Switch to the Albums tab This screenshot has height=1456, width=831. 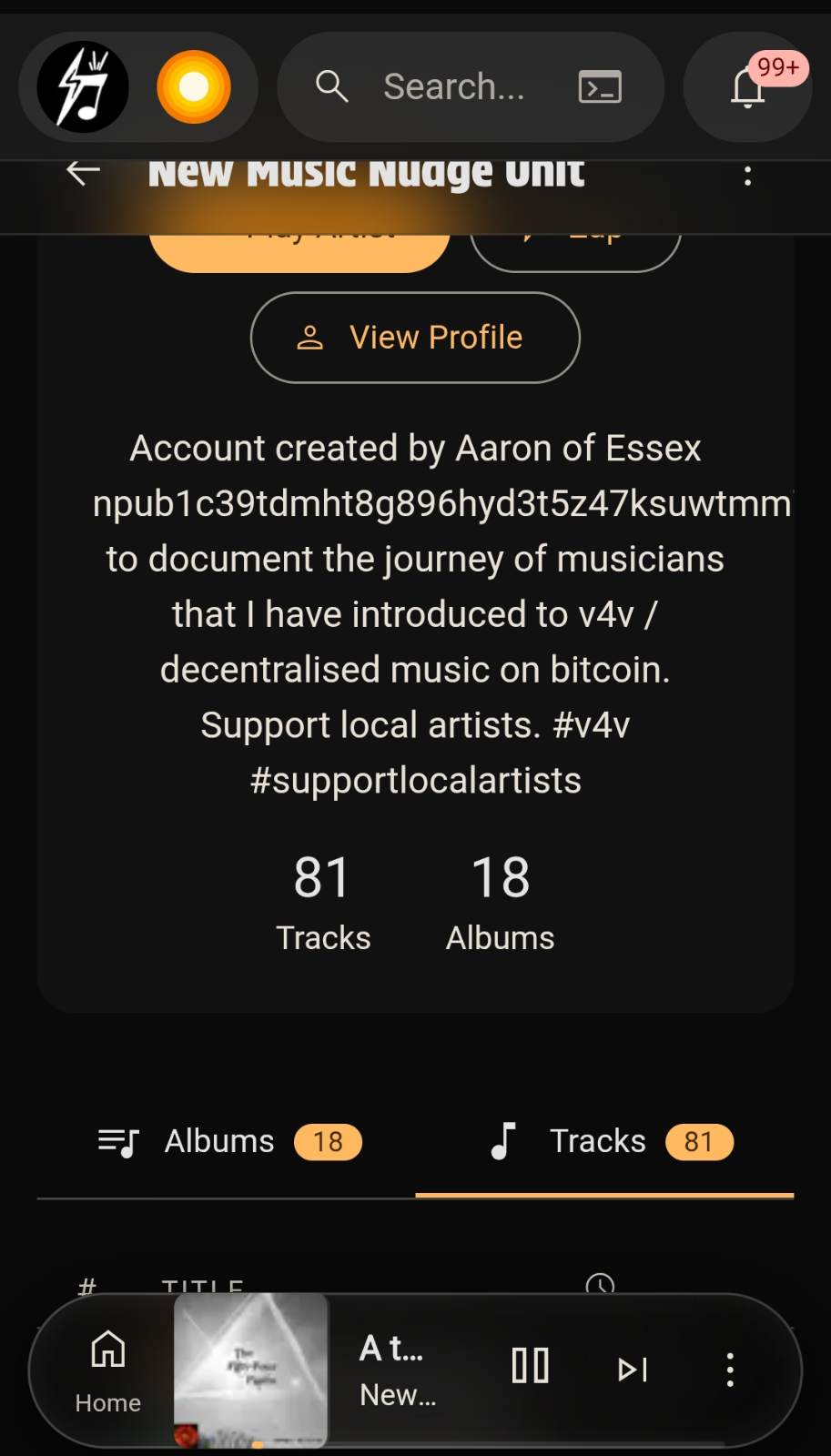coord(228,1141)
